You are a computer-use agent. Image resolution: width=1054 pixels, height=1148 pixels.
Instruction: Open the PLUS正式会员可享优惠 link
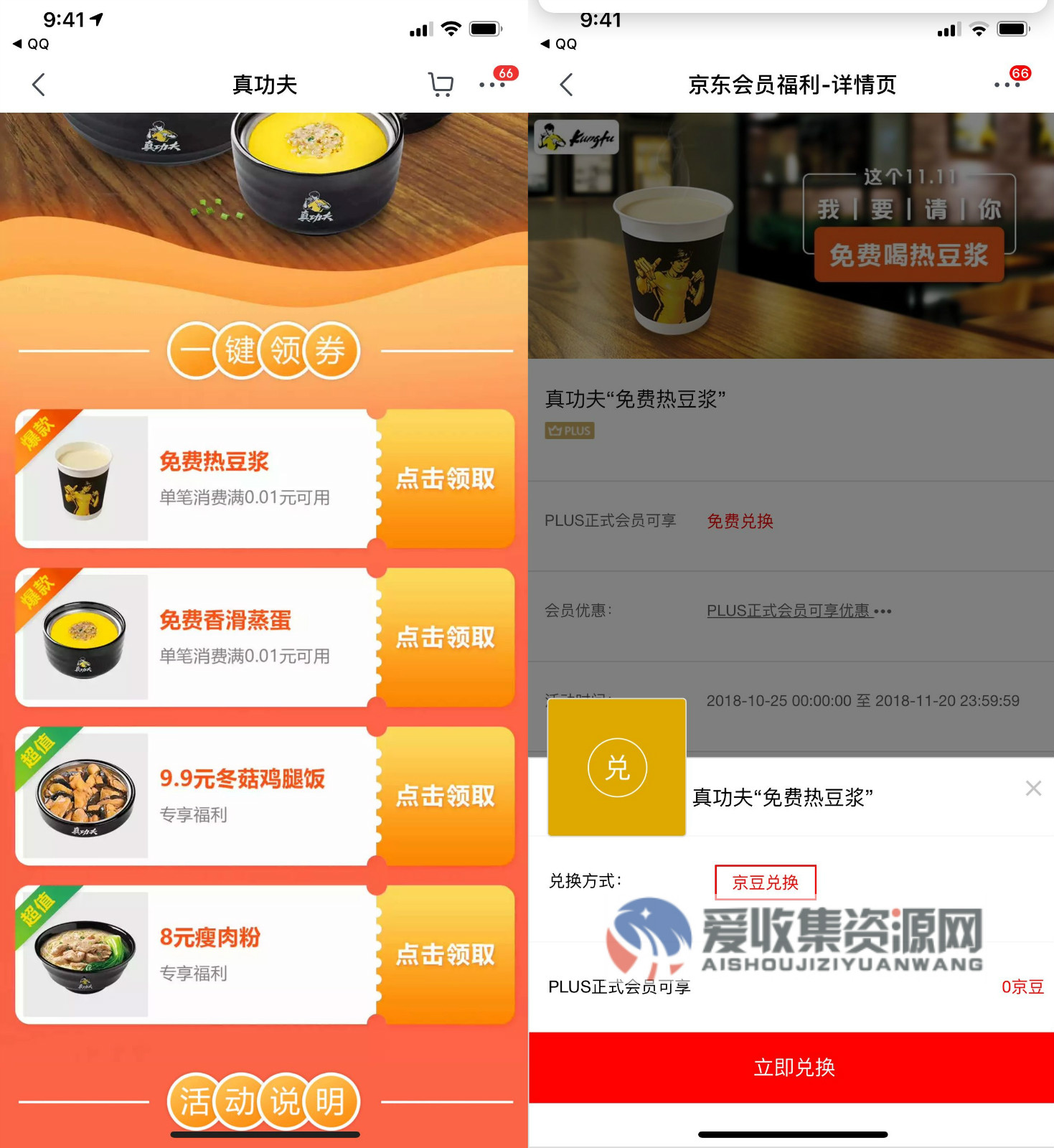point(788,611)
